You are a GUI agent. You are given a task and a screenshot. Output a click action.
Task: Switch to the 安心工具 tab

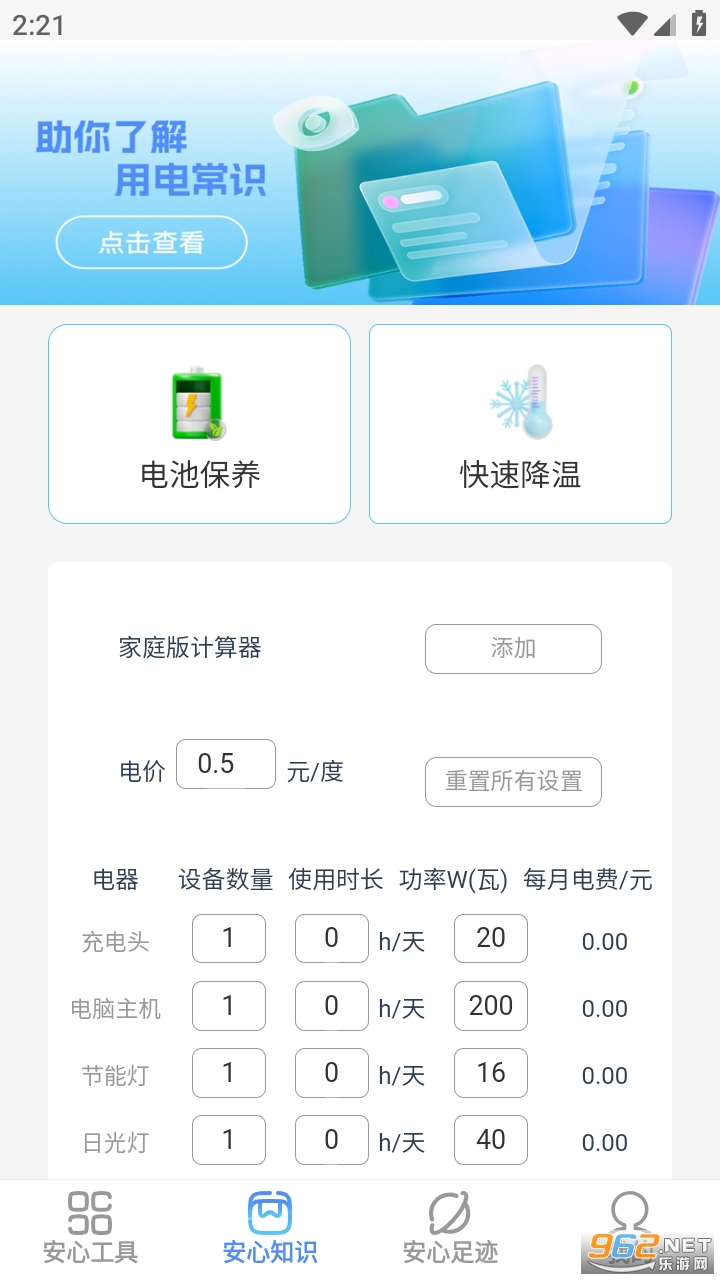tap(90, 1228)
